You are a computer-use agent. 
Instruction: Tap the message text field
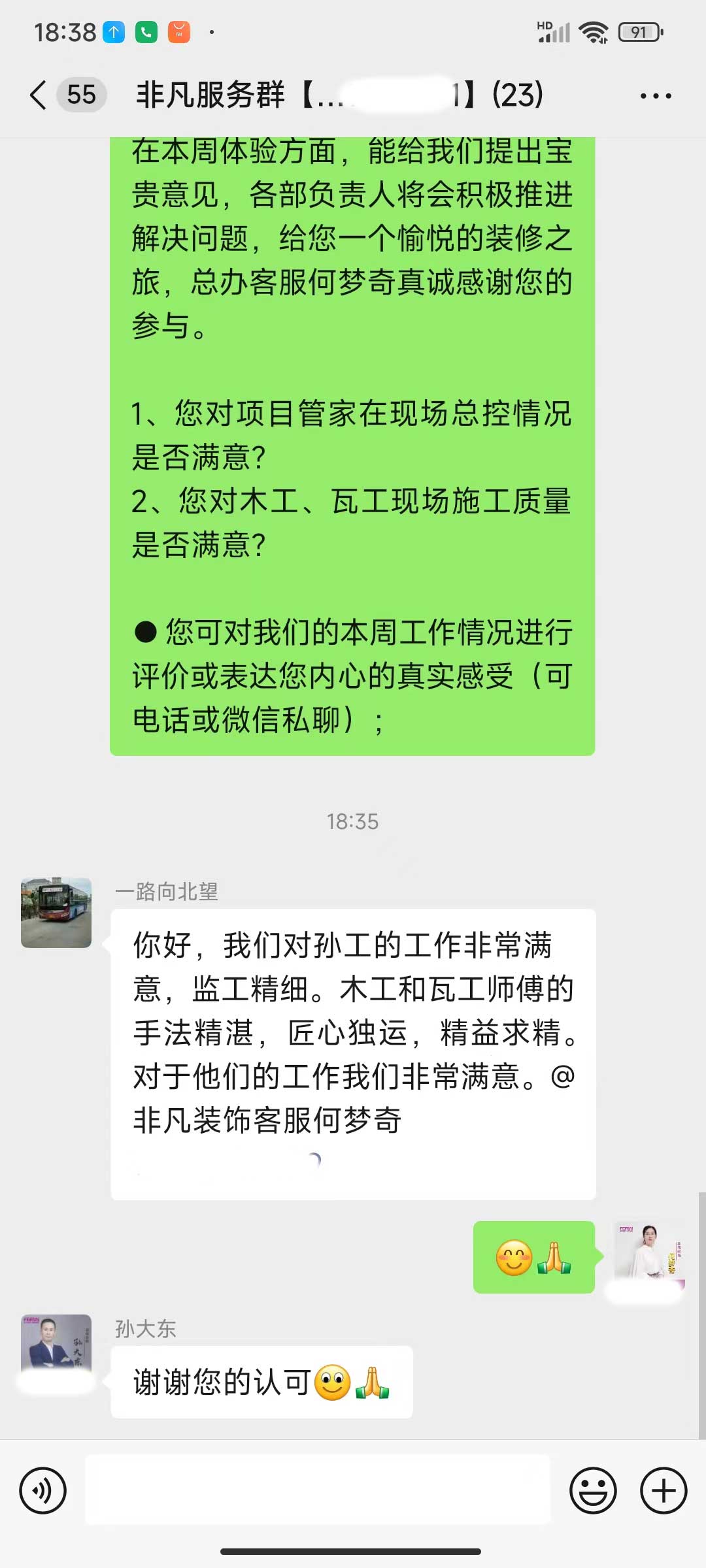point(318,1491)
